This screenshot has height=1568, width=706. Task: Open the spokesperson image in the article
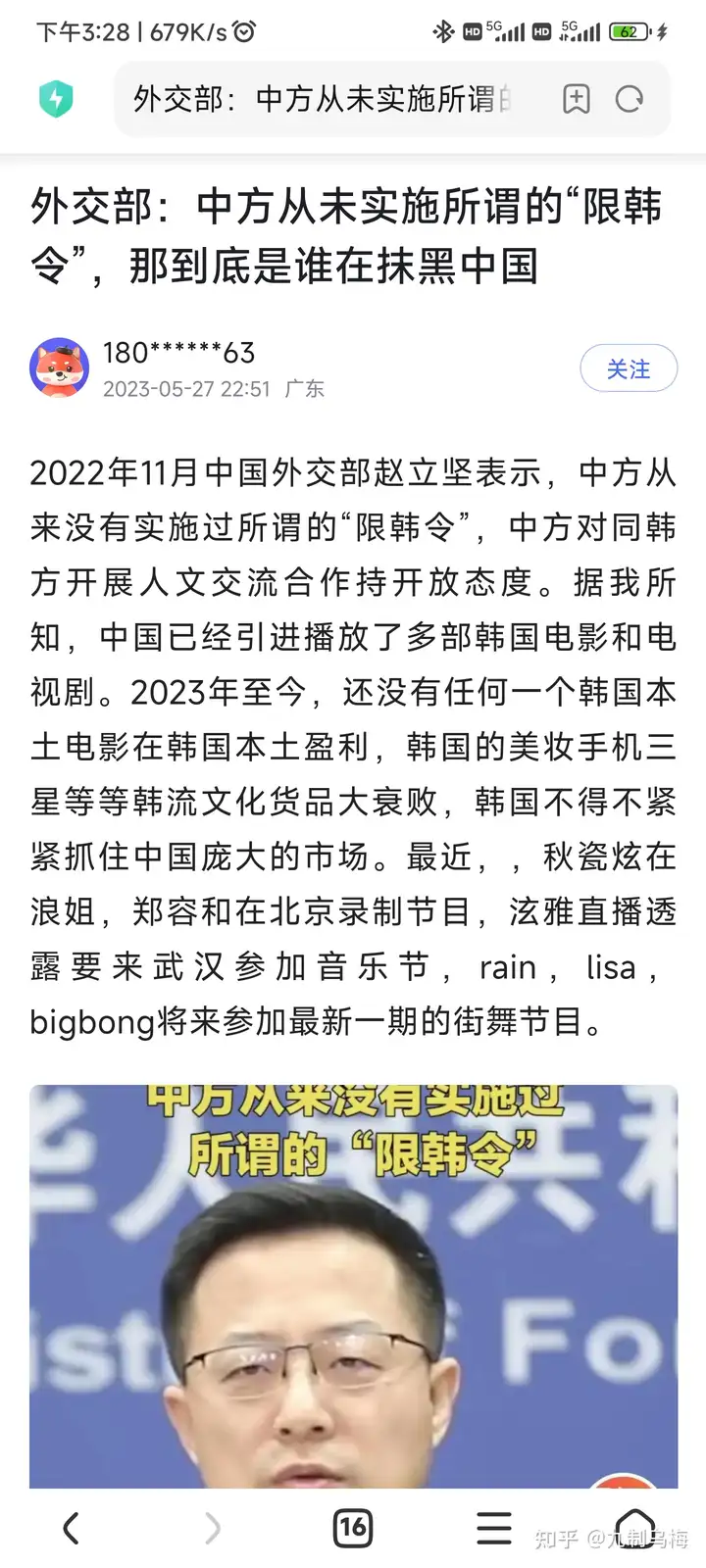click(x=353, y=1284)
